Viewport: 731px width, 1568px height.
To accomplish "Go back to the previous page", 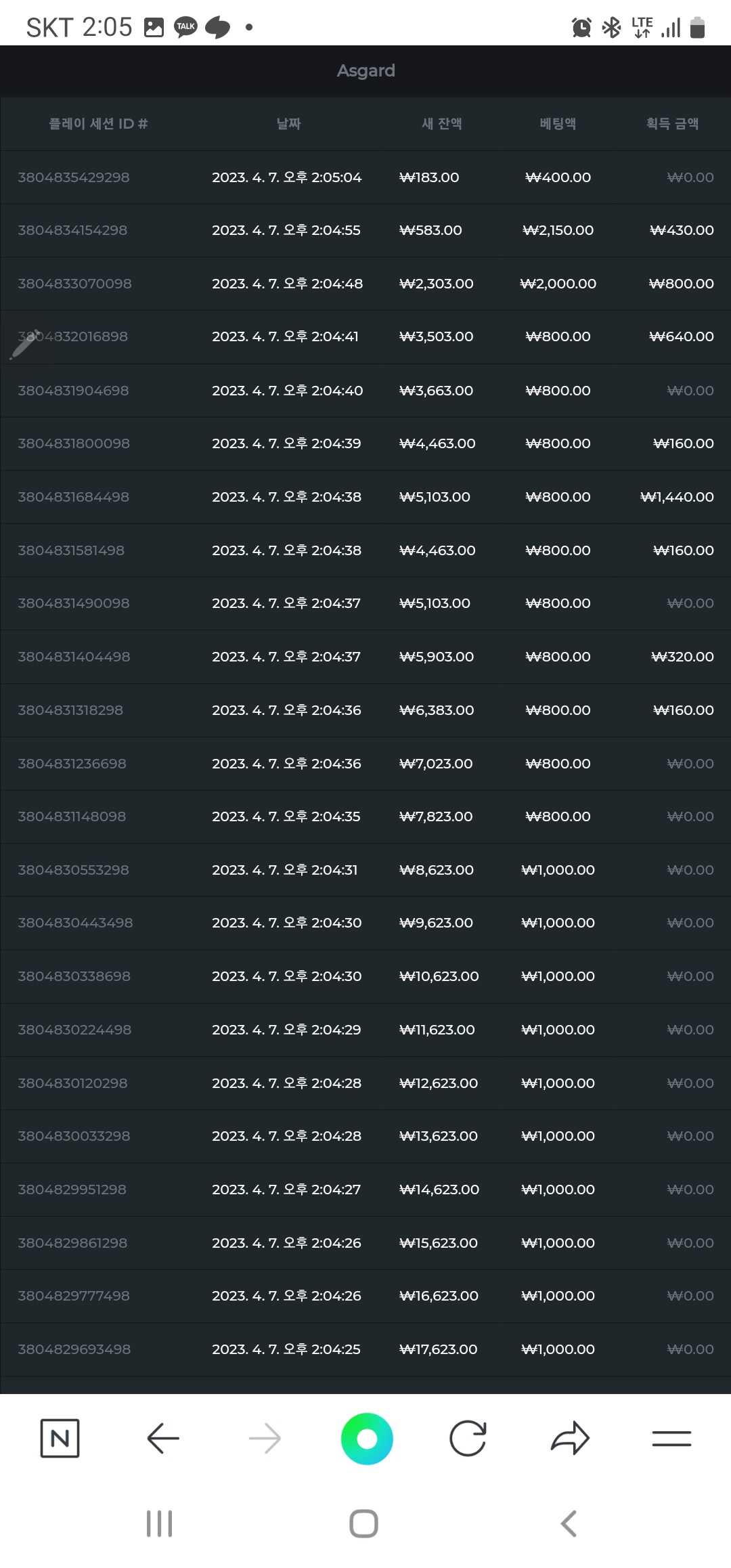I will click(162, 1438).
